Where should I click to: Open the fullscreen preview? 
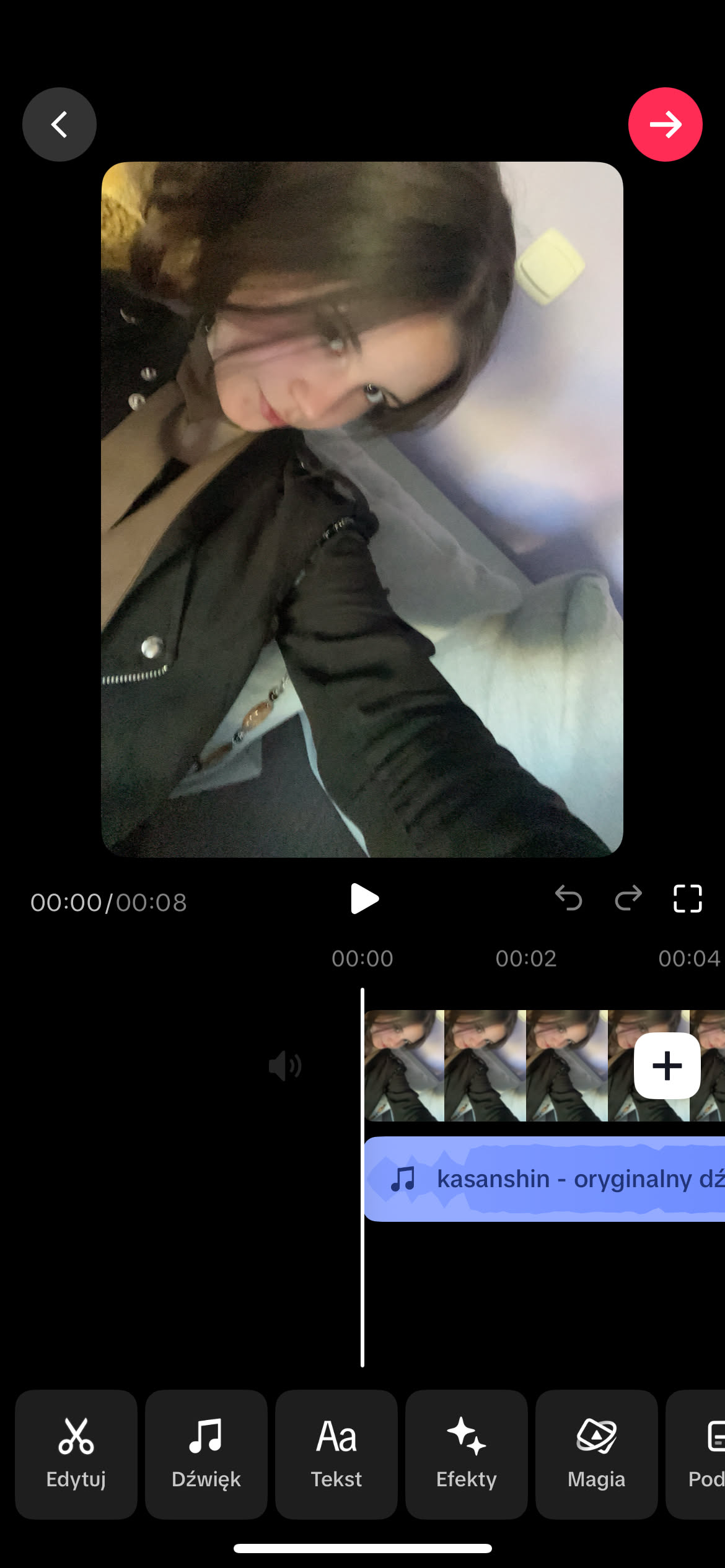pyautogui.click(x=687, y=899)
